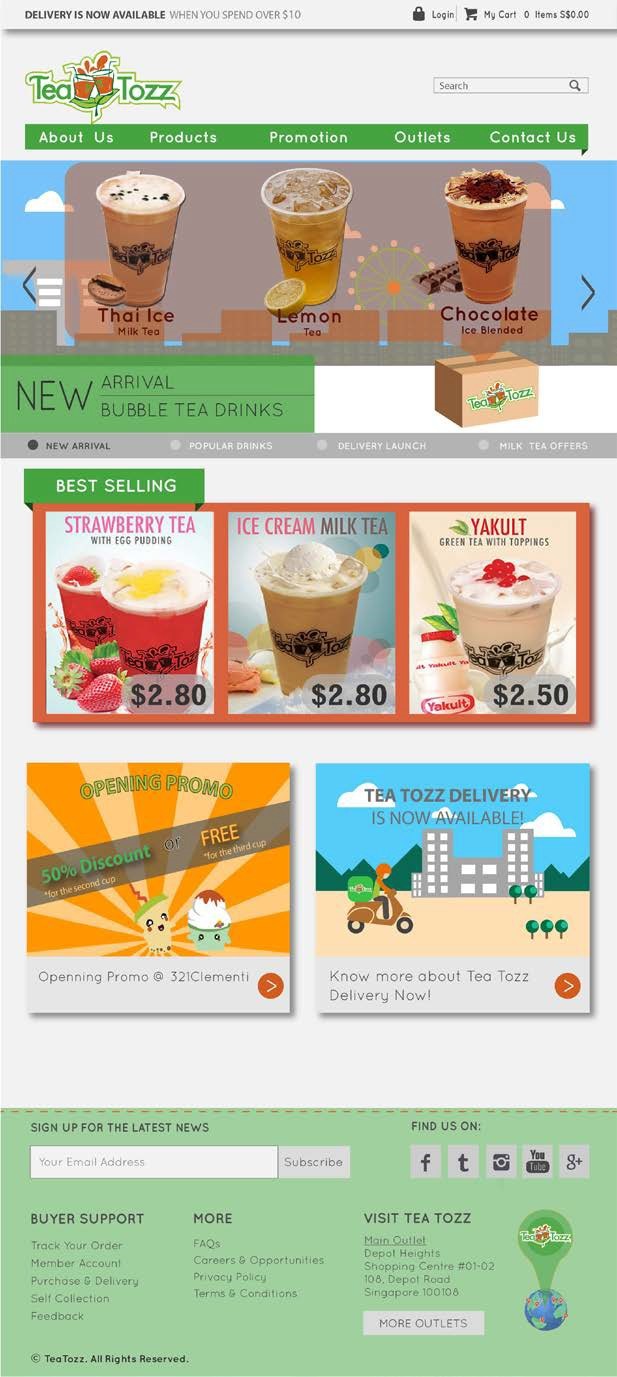Viewport: 617px width, 1377px height.
Task: Visit the Facebook page
Action: click(425, 1162)
